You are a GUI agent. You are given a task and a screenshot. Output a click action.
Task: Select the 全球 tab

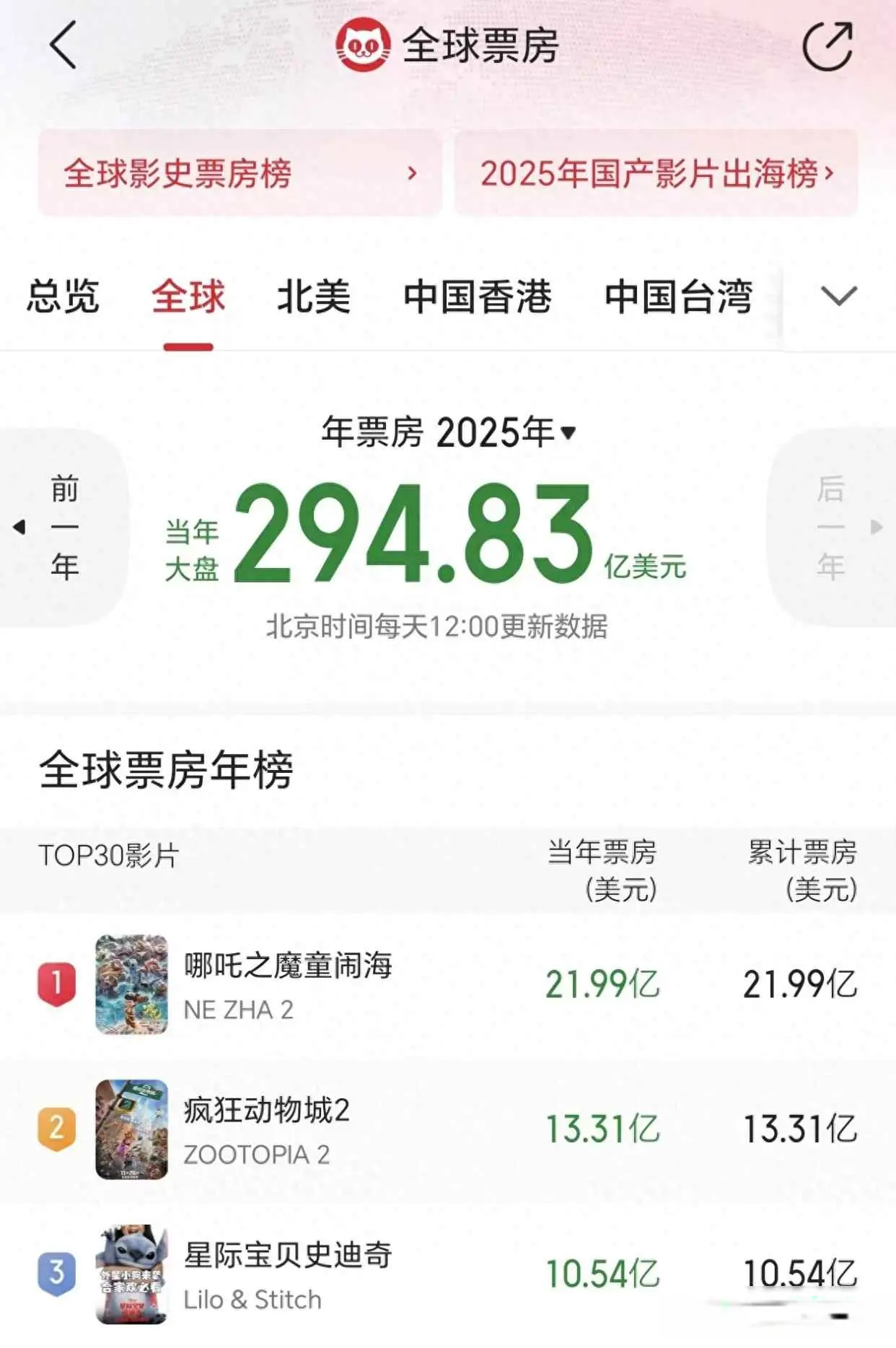tap(188, 297)
